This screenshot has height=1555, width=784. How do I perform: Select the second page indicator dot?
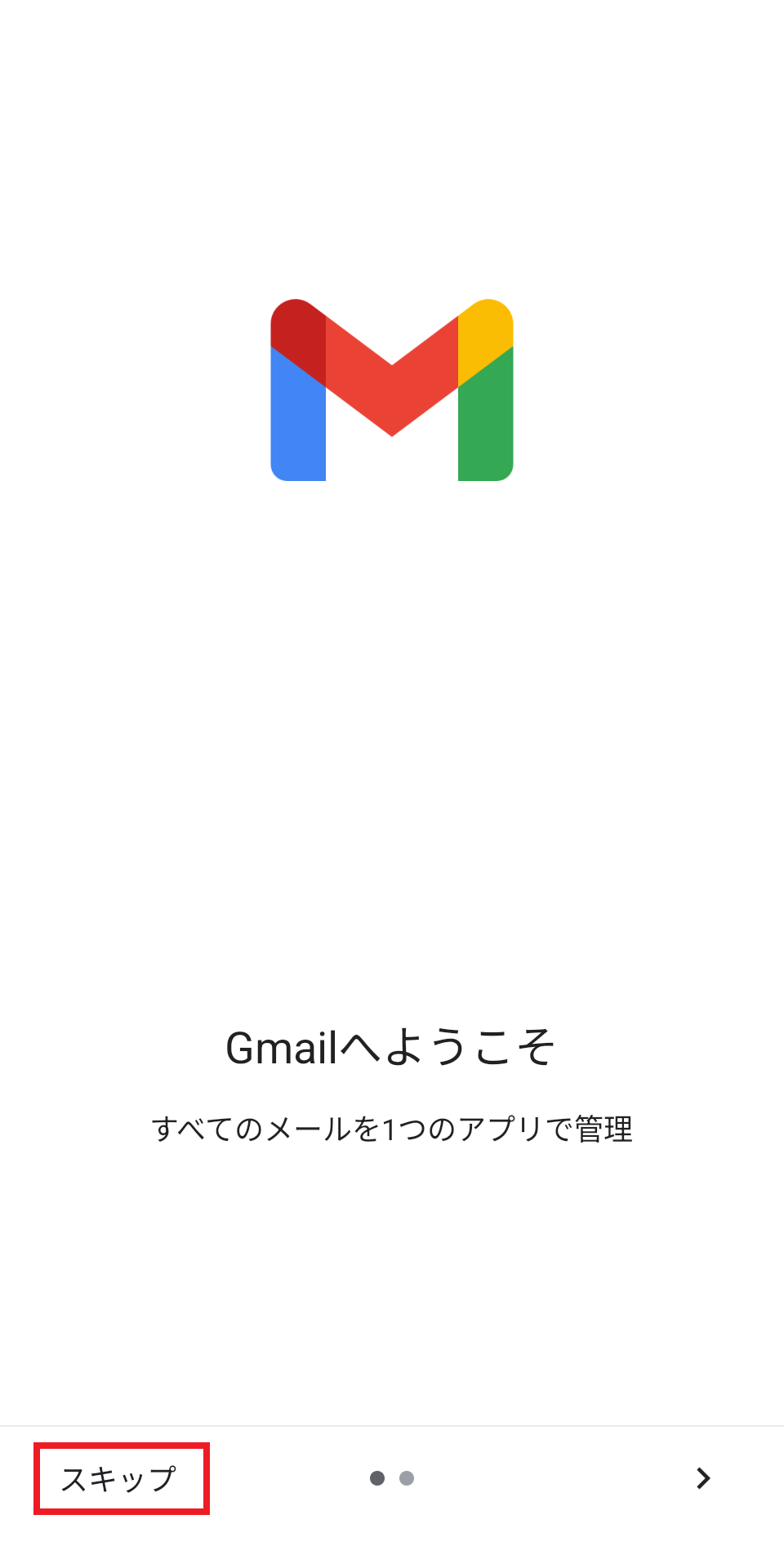pos(407,1478)
